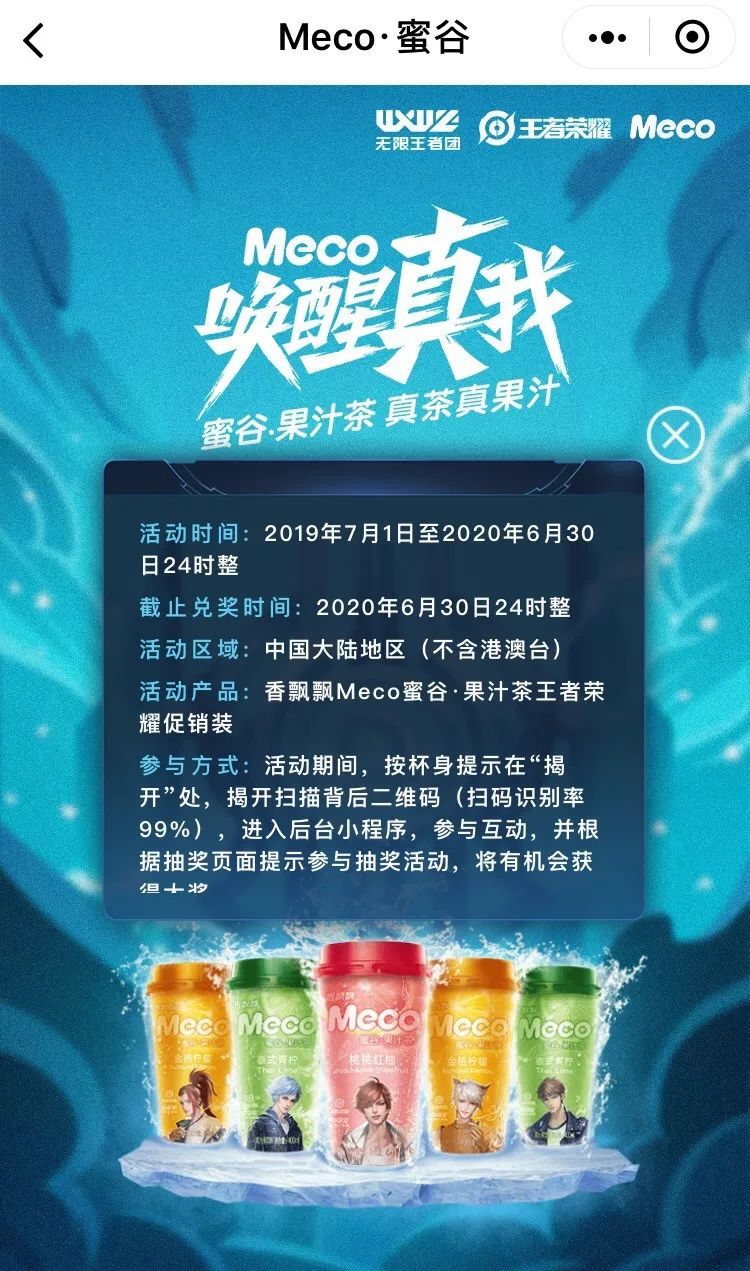Go back from the Meco mini program

point(35,40)
